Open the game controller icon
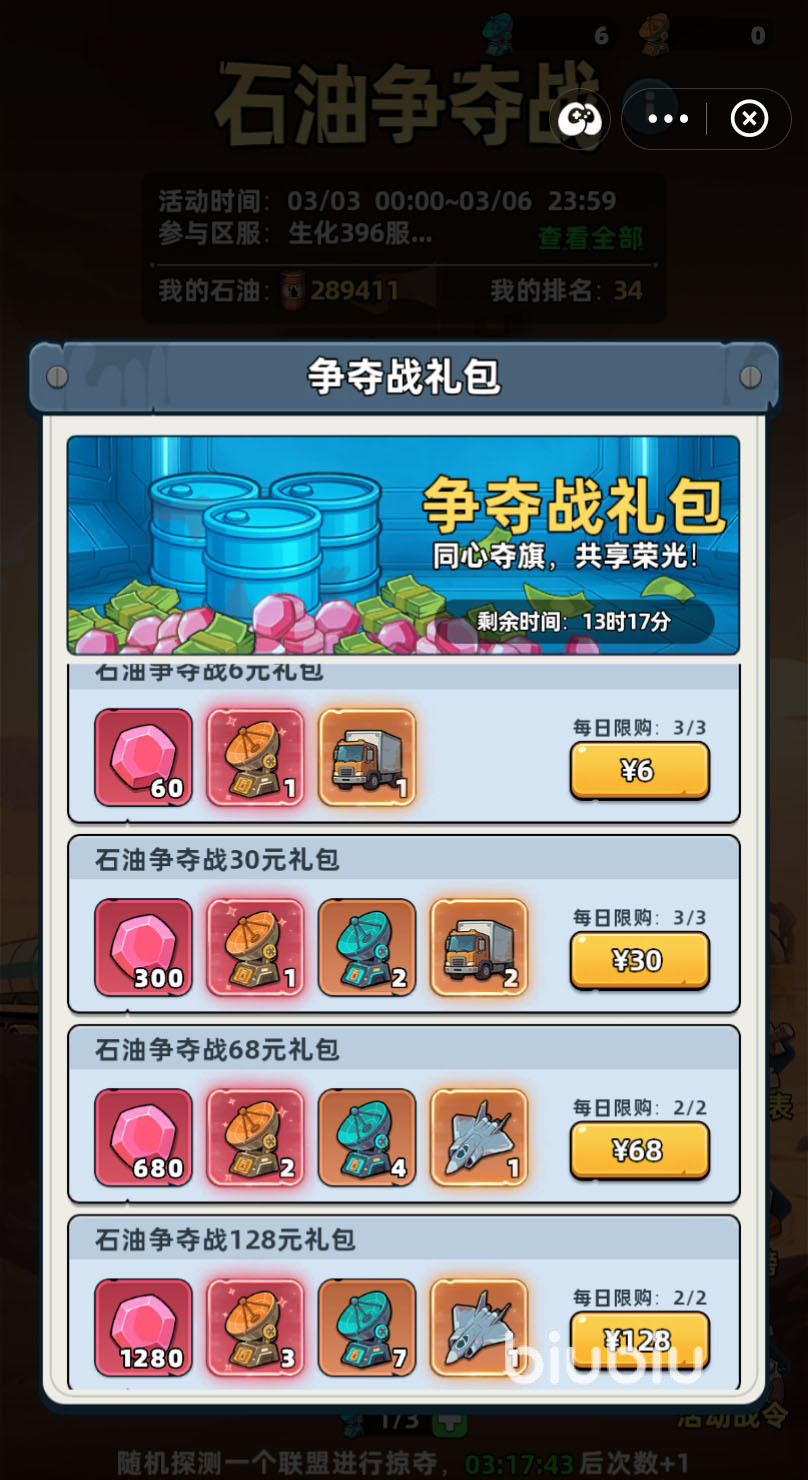 [580, 120]
